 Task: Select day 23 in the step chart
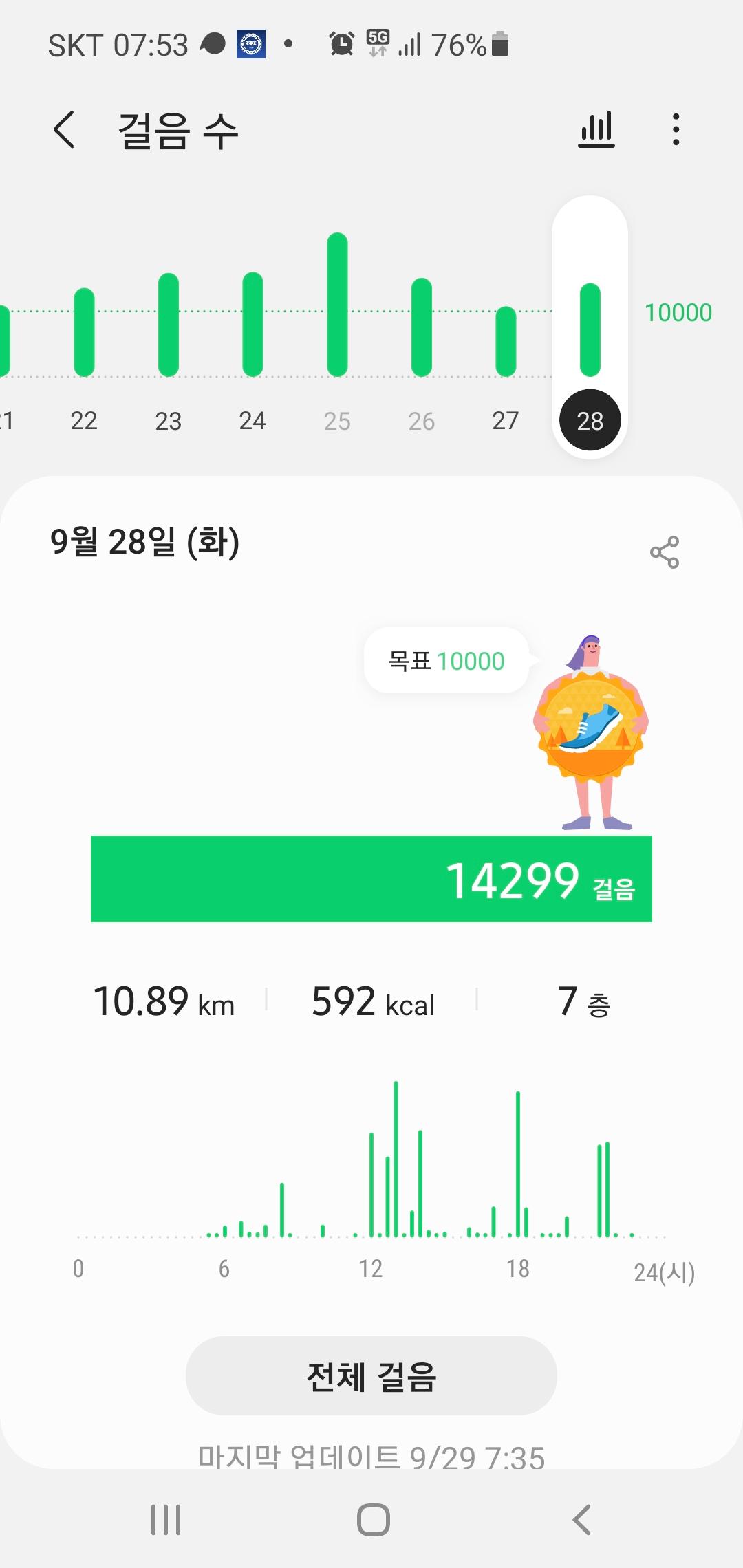tap(169, 420)
